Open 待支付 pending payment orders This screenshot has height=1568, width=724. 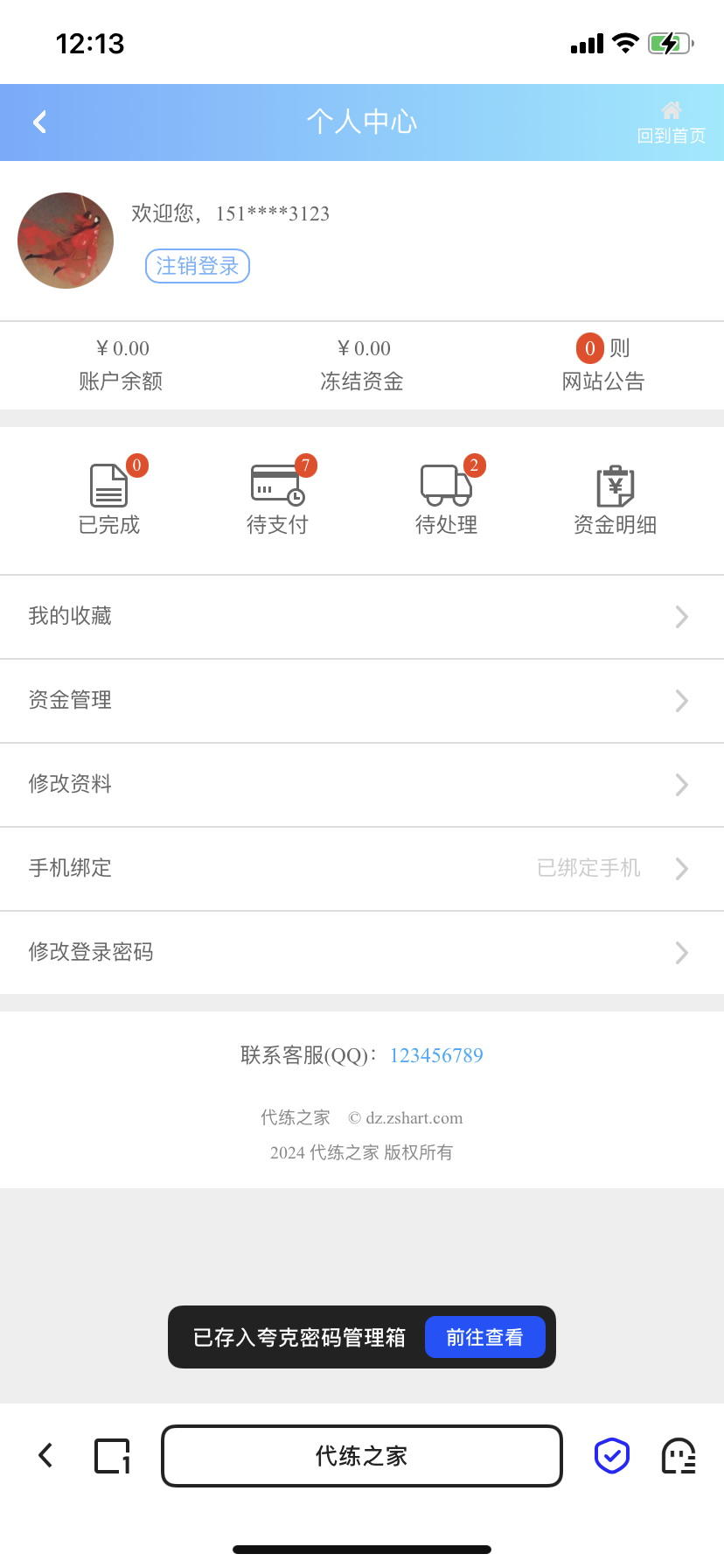278,495
